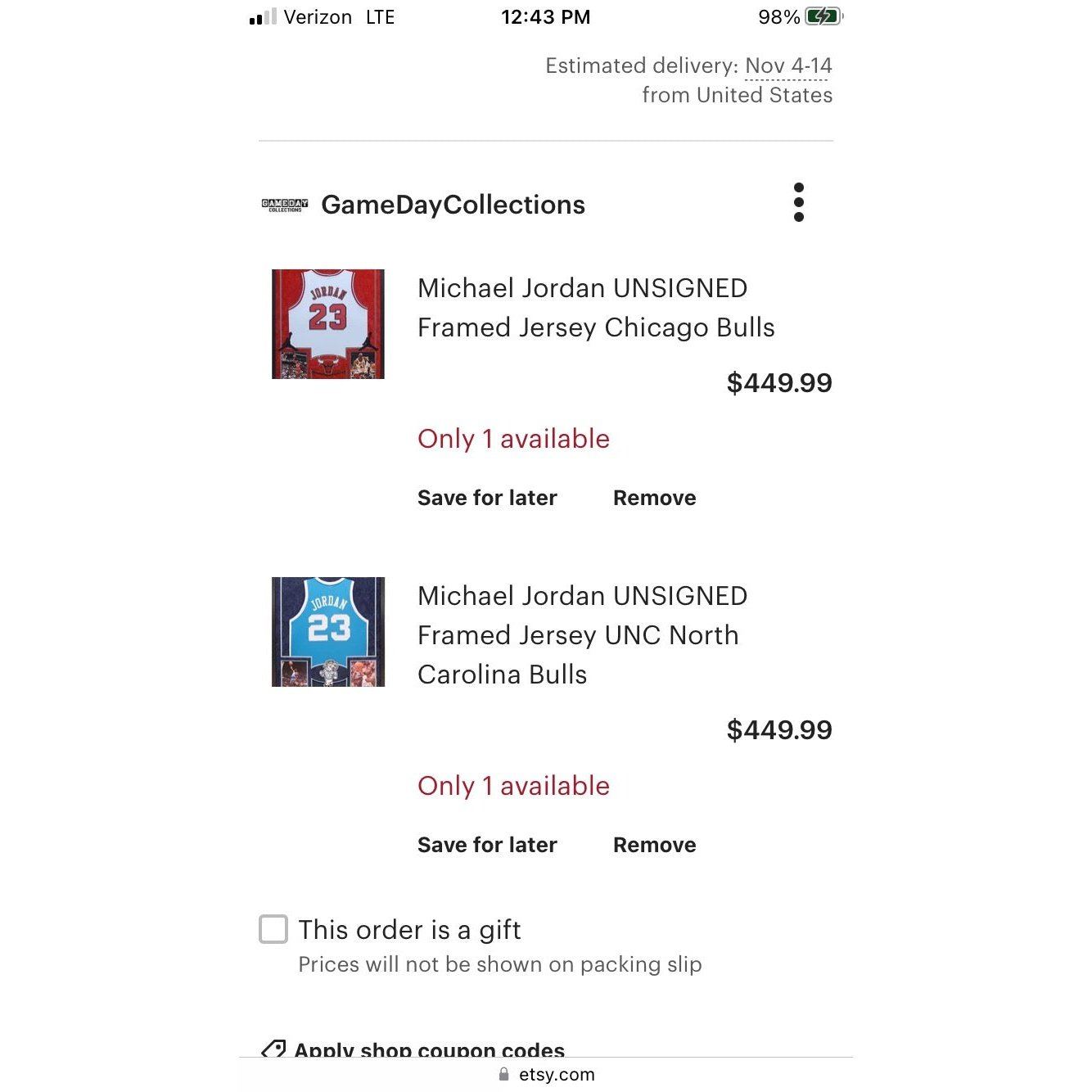1092x1092 pixels.
Task: Open the GameDayCollections shop page
Action: [x=452, y=205]
